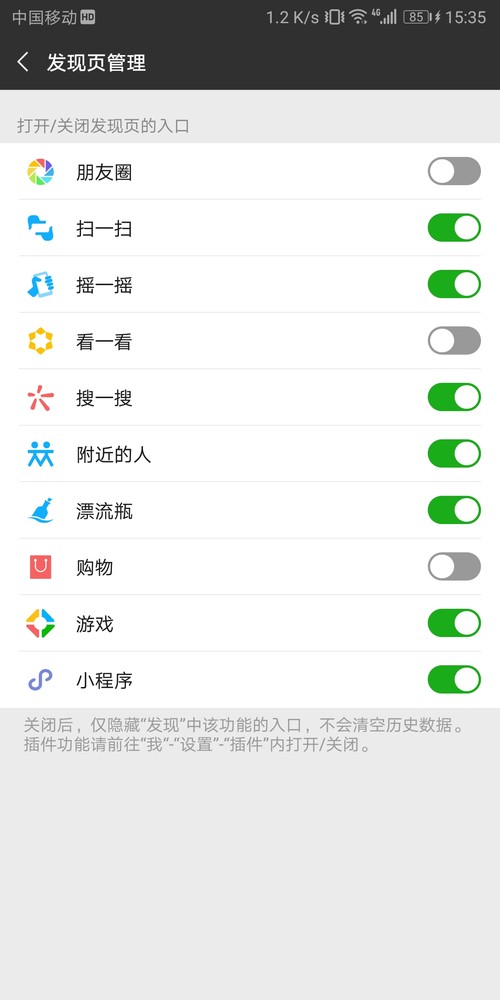This screenshot has width=500, height=1000.
Task: Disable the 漂流瓶 entry
Action: point(454,510)
